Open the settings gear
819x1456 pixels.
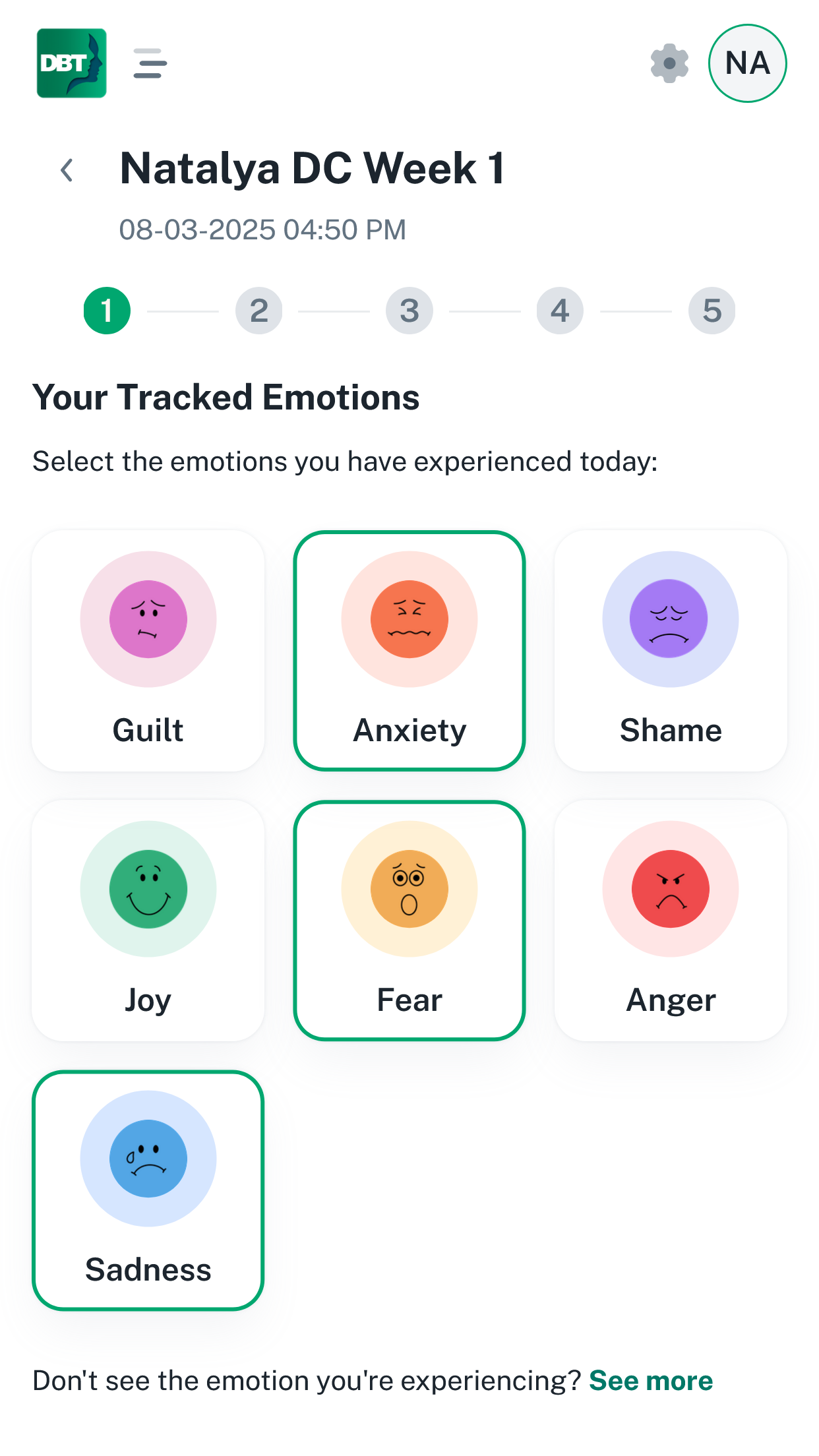tap(669, 63)
